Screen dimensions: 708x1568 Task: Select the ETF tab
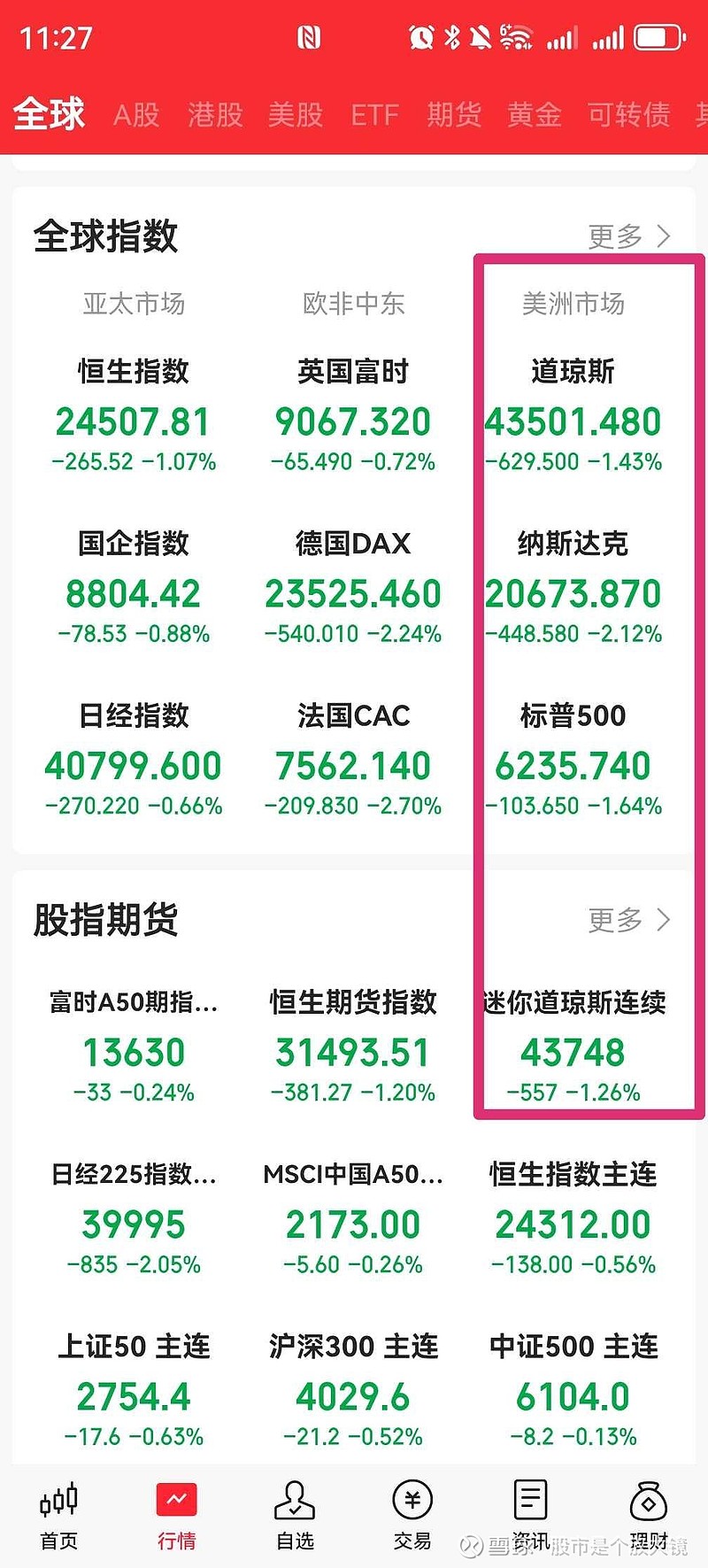(375, 114)
